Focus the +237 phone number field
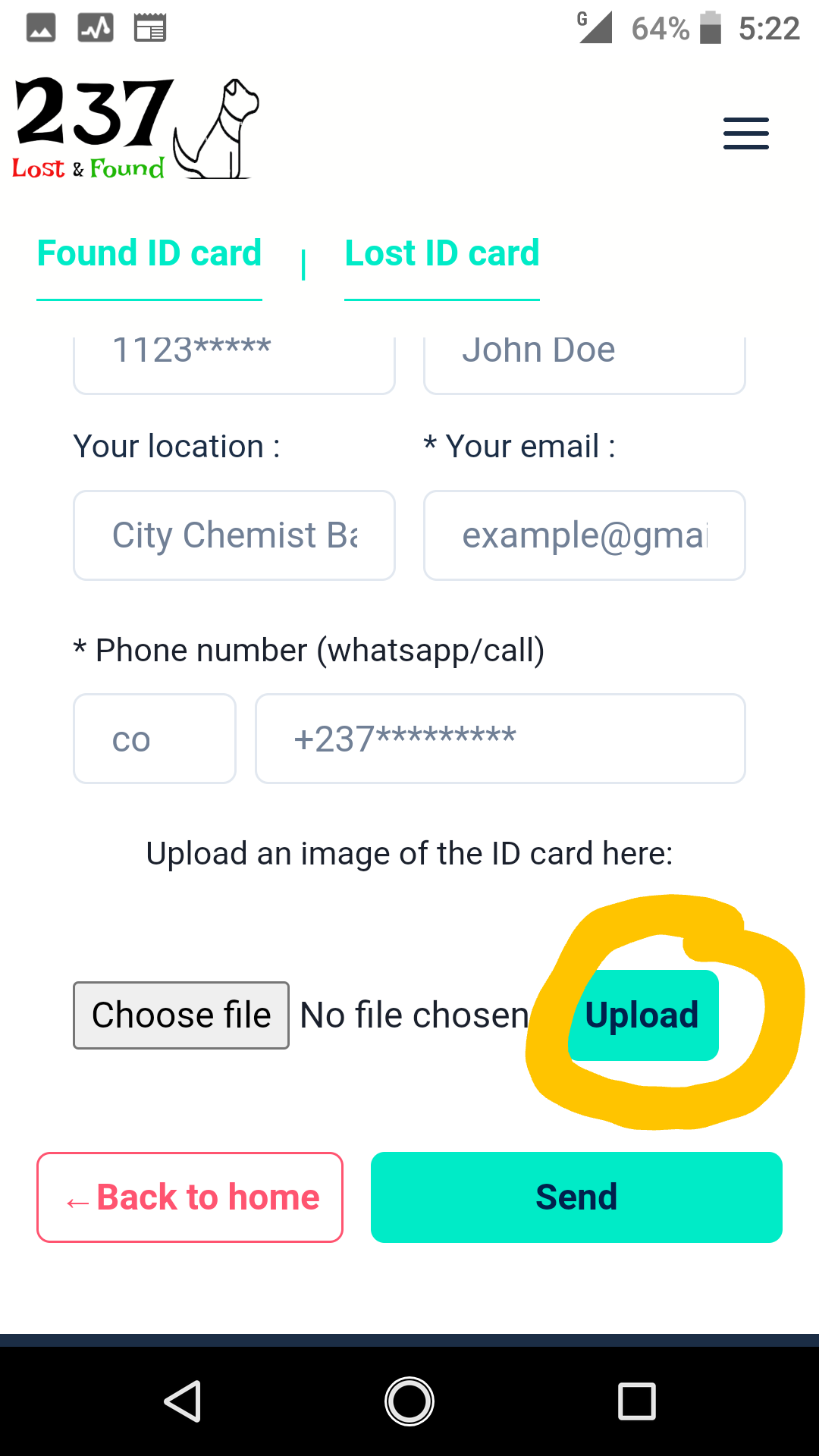 [500, 739]
